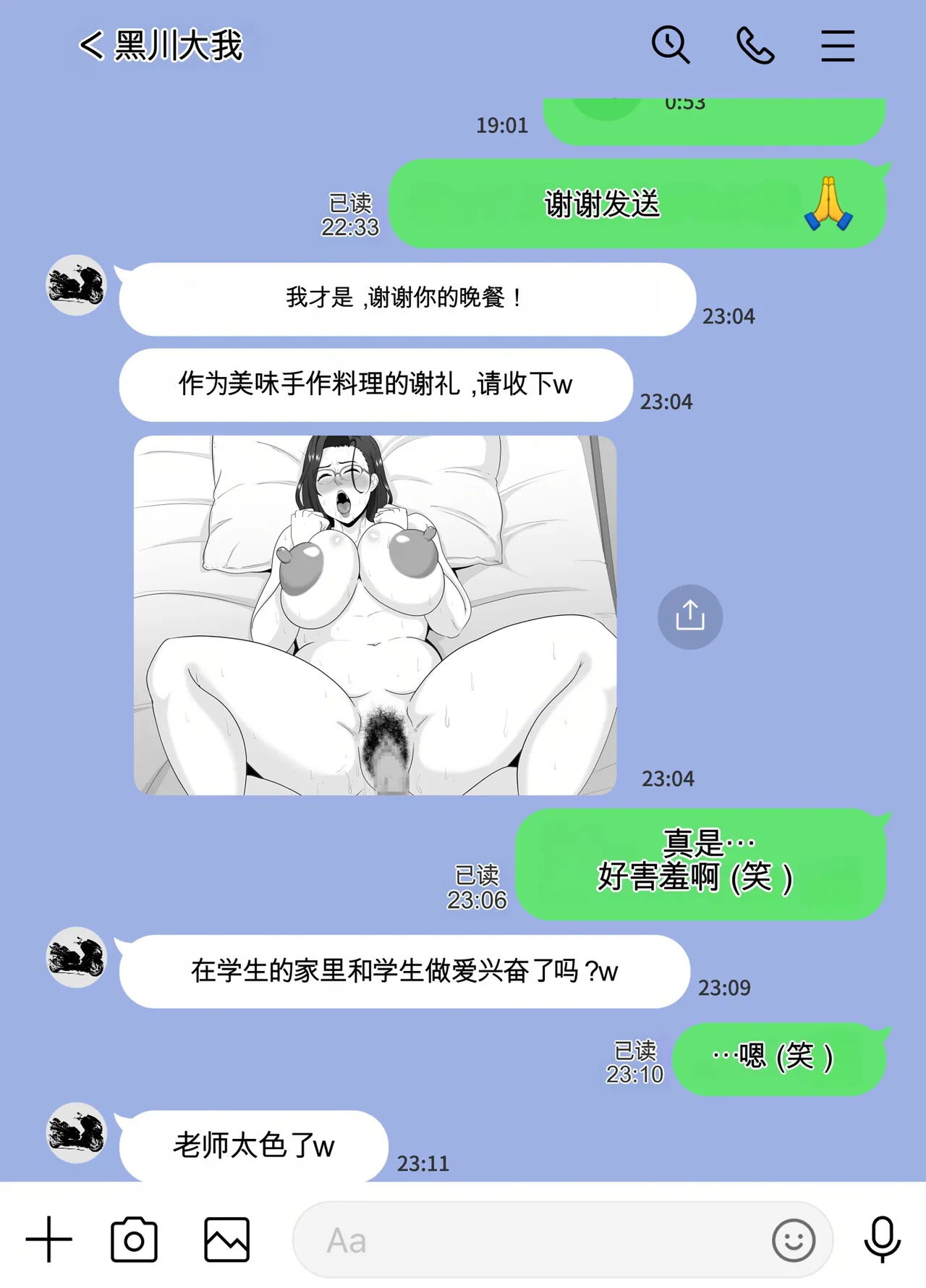The height and width of the screenshot is (1288, 926).
Task: Launch the camera from the chat bar
Action: pos(134,1240)
